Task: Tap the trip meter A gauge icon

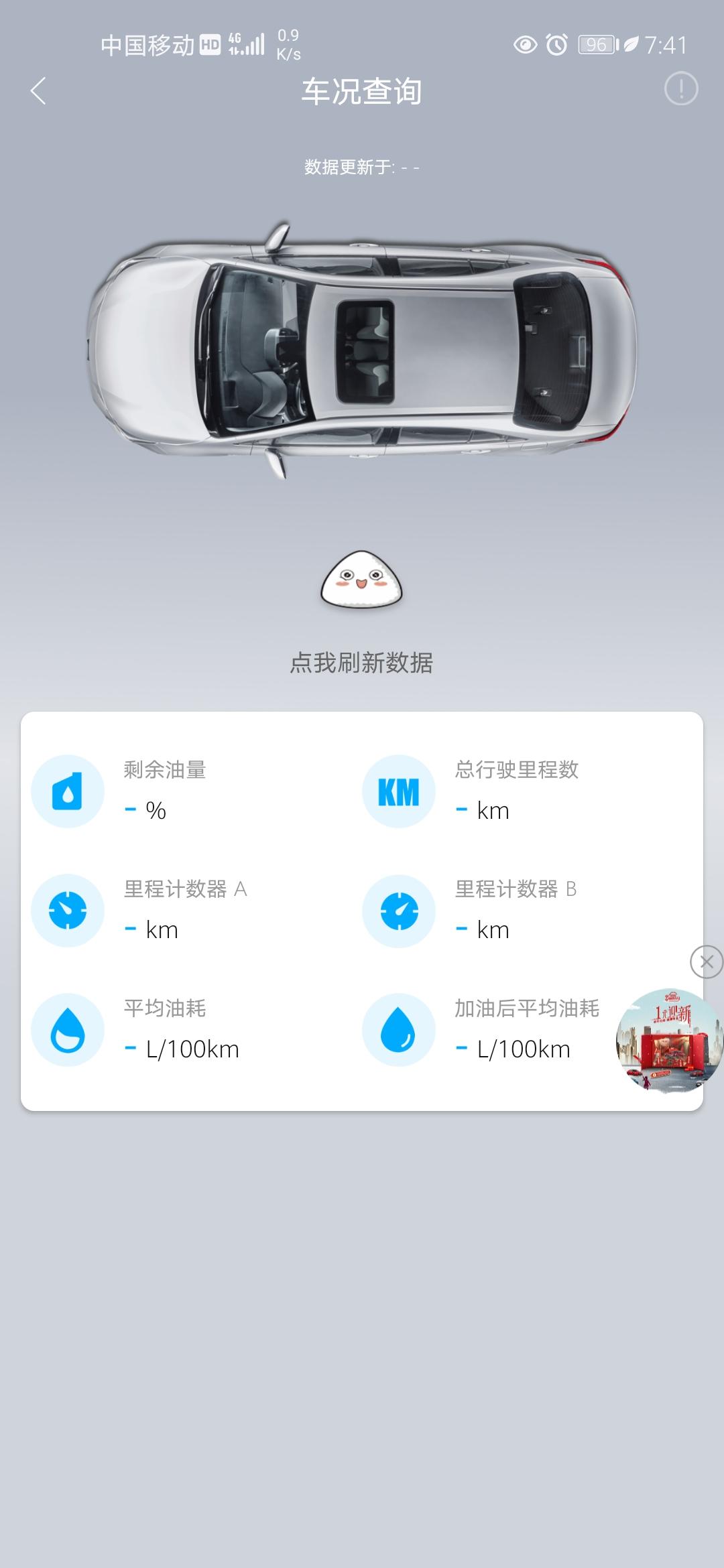Action: (67, 911)
